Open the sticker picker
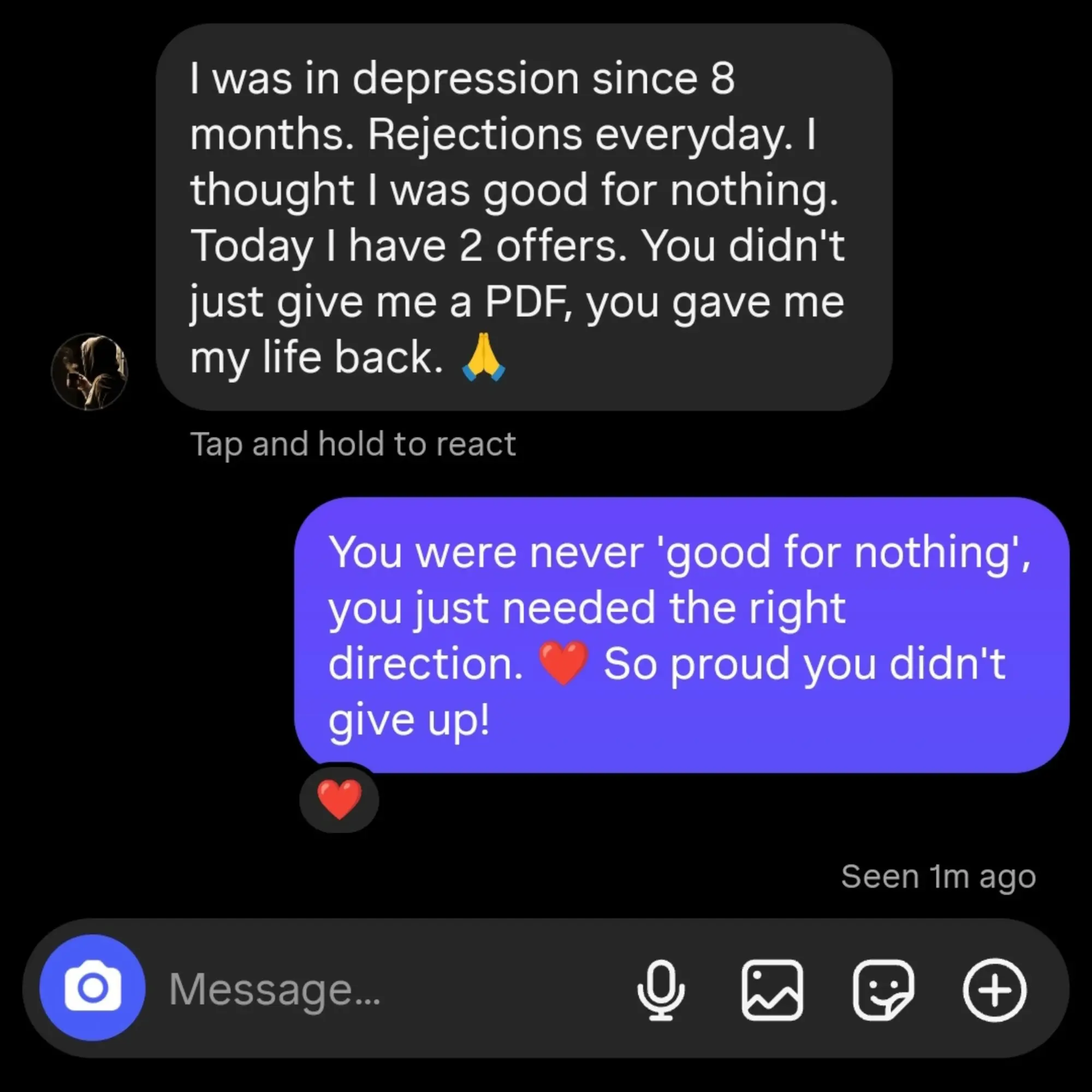Screen dimensions: 1092x1092 (882, 989)
